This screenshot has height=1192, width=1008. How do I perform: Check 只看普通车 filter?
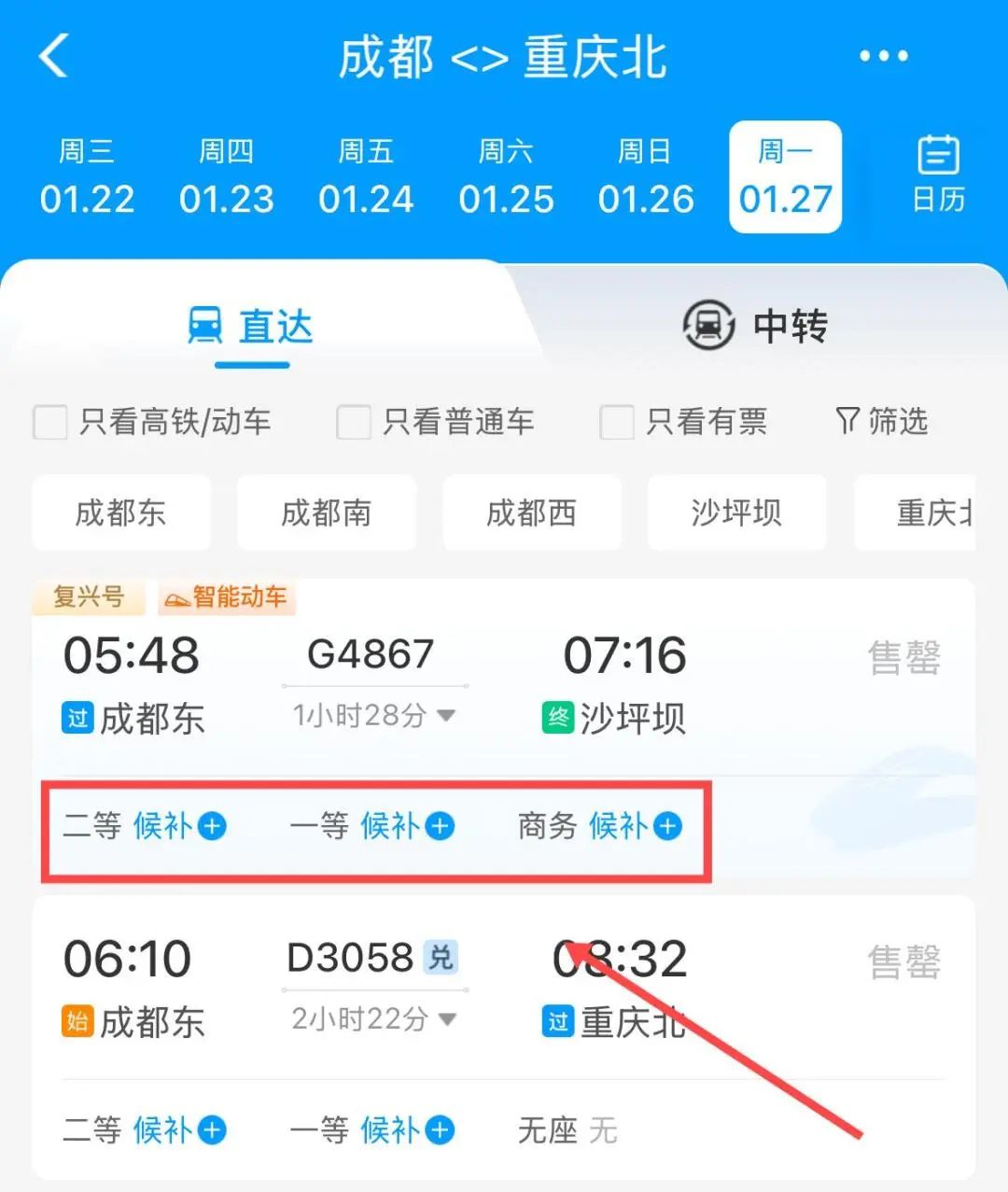click(x=354, y=422)
